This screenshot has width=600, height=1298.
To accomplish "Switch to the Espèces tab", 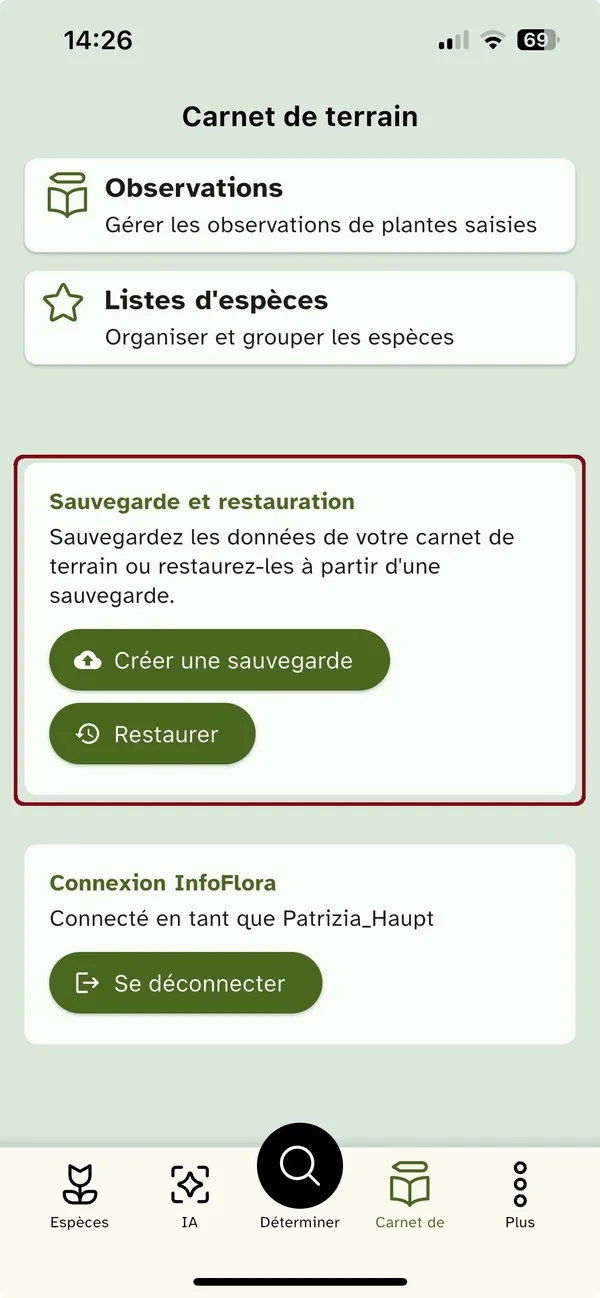I will coord(80,1195).
